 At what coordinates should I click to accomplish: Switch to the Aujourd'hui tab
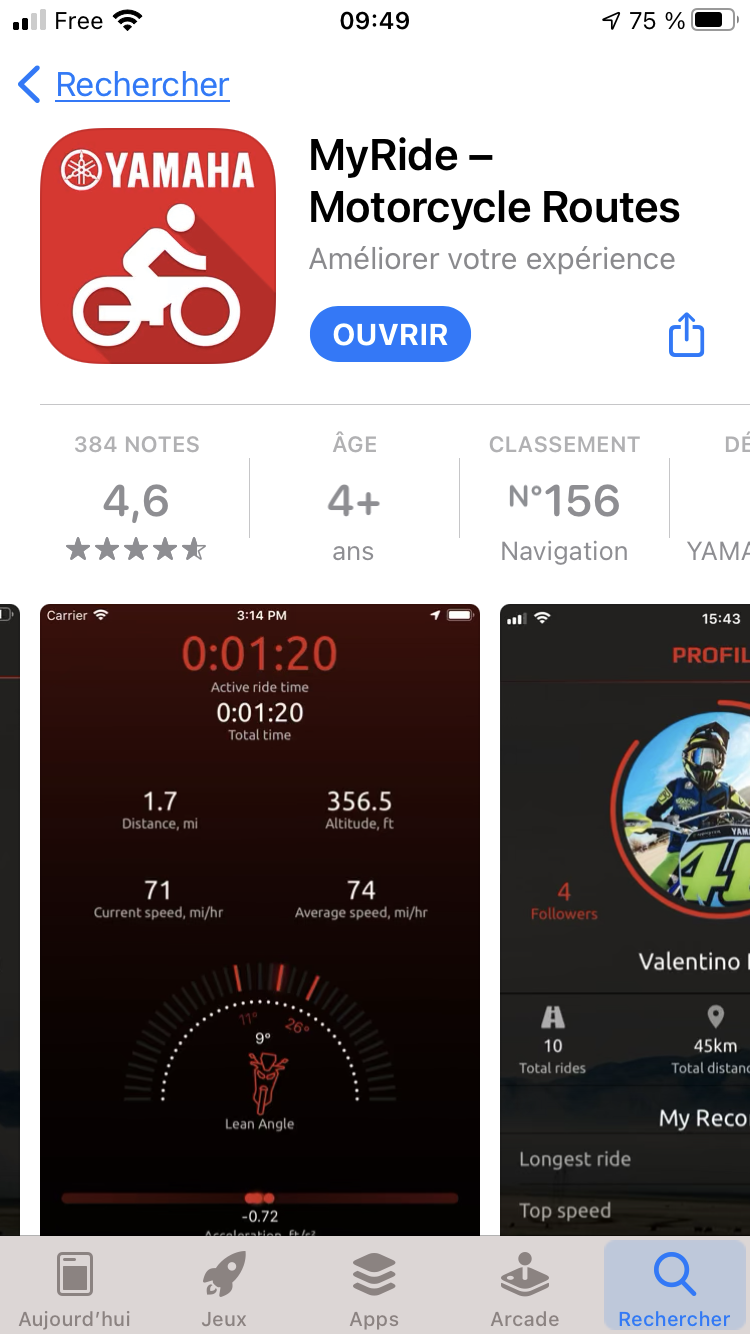[75, 1288]
